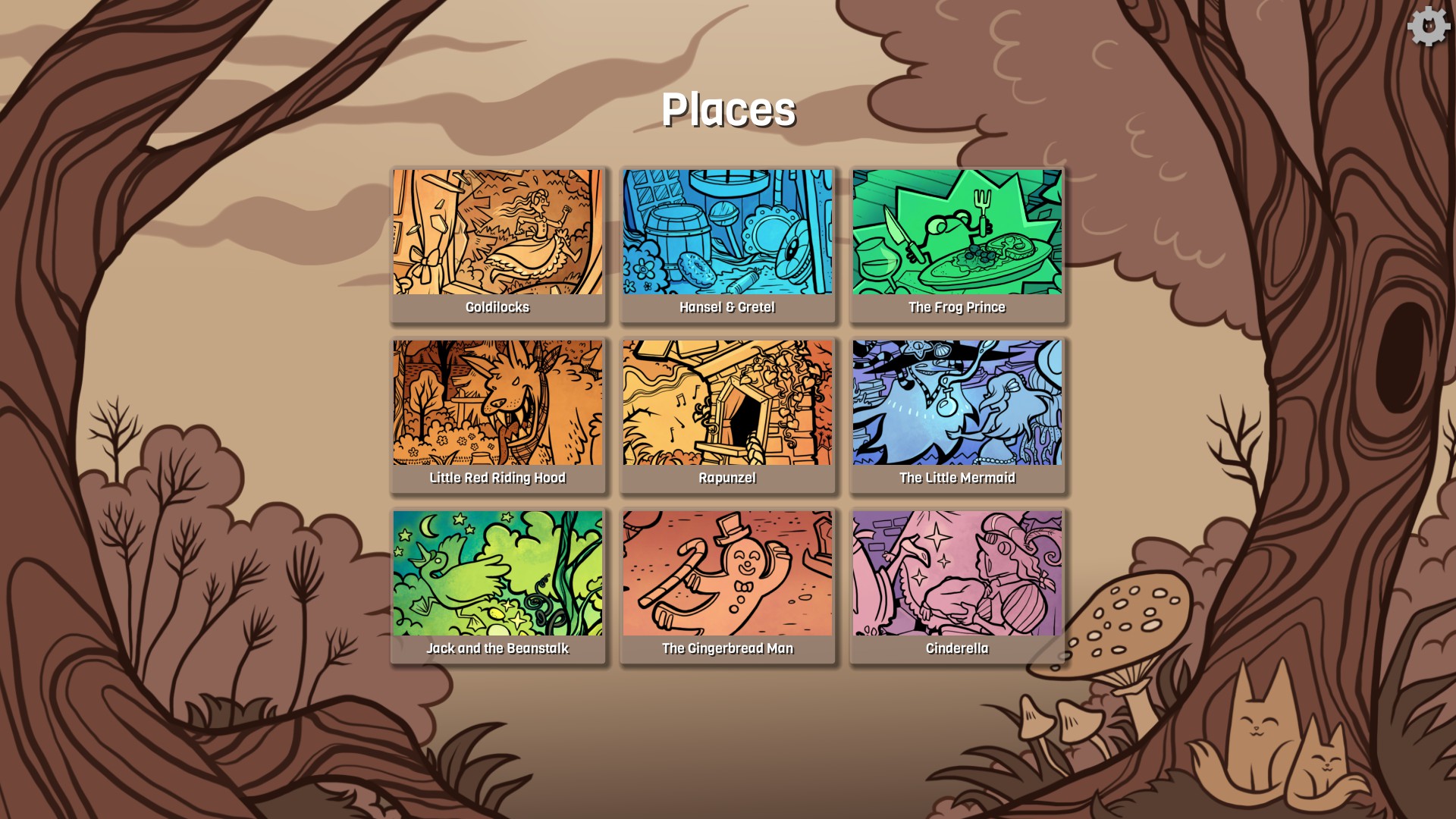Viewport: 1456px width, 819px height.
Task: Open Little Red Riding Hood
Action: coord(497,415)
